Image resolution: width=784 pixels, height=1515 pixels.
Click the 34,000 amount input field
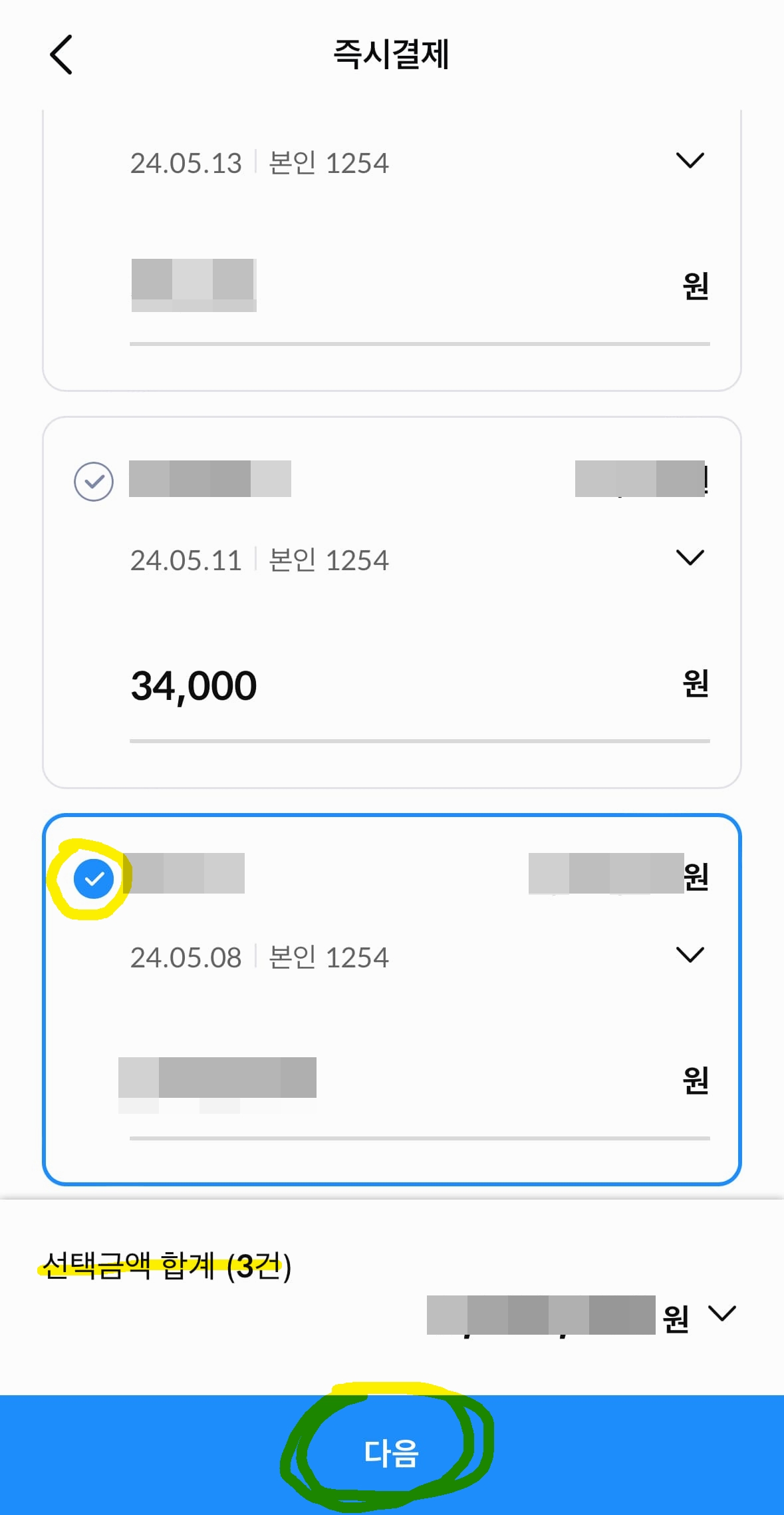click(x=194, y=683)
